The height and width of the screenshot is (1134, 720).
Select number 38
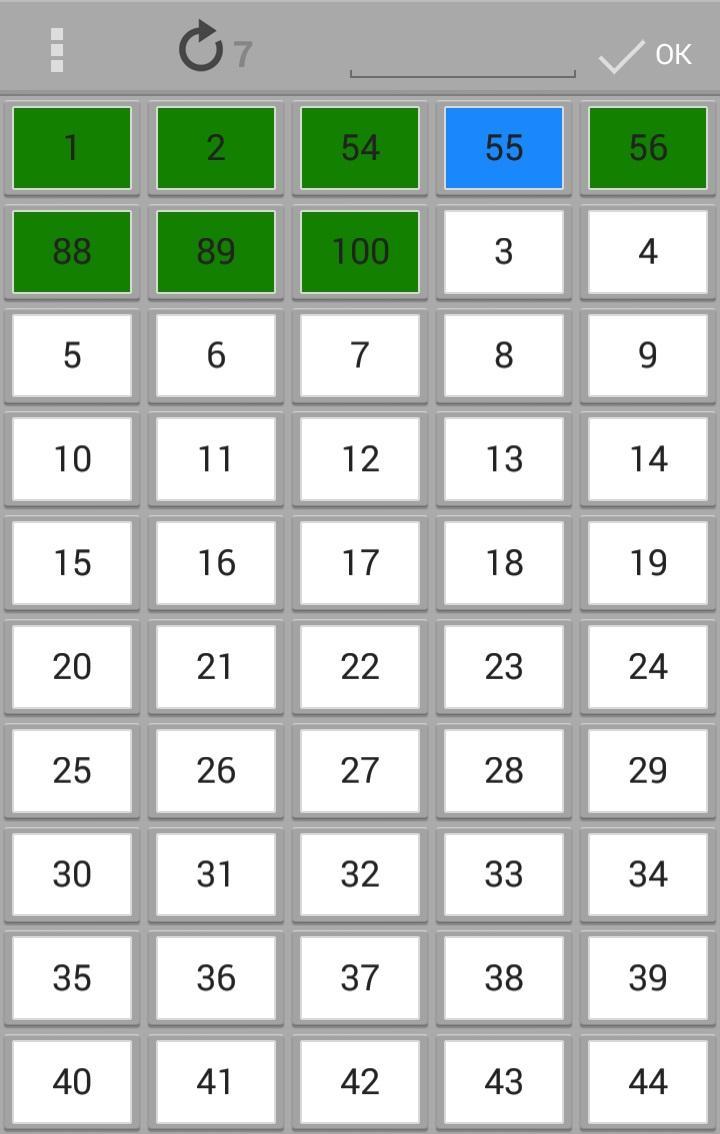coord(504,978)
